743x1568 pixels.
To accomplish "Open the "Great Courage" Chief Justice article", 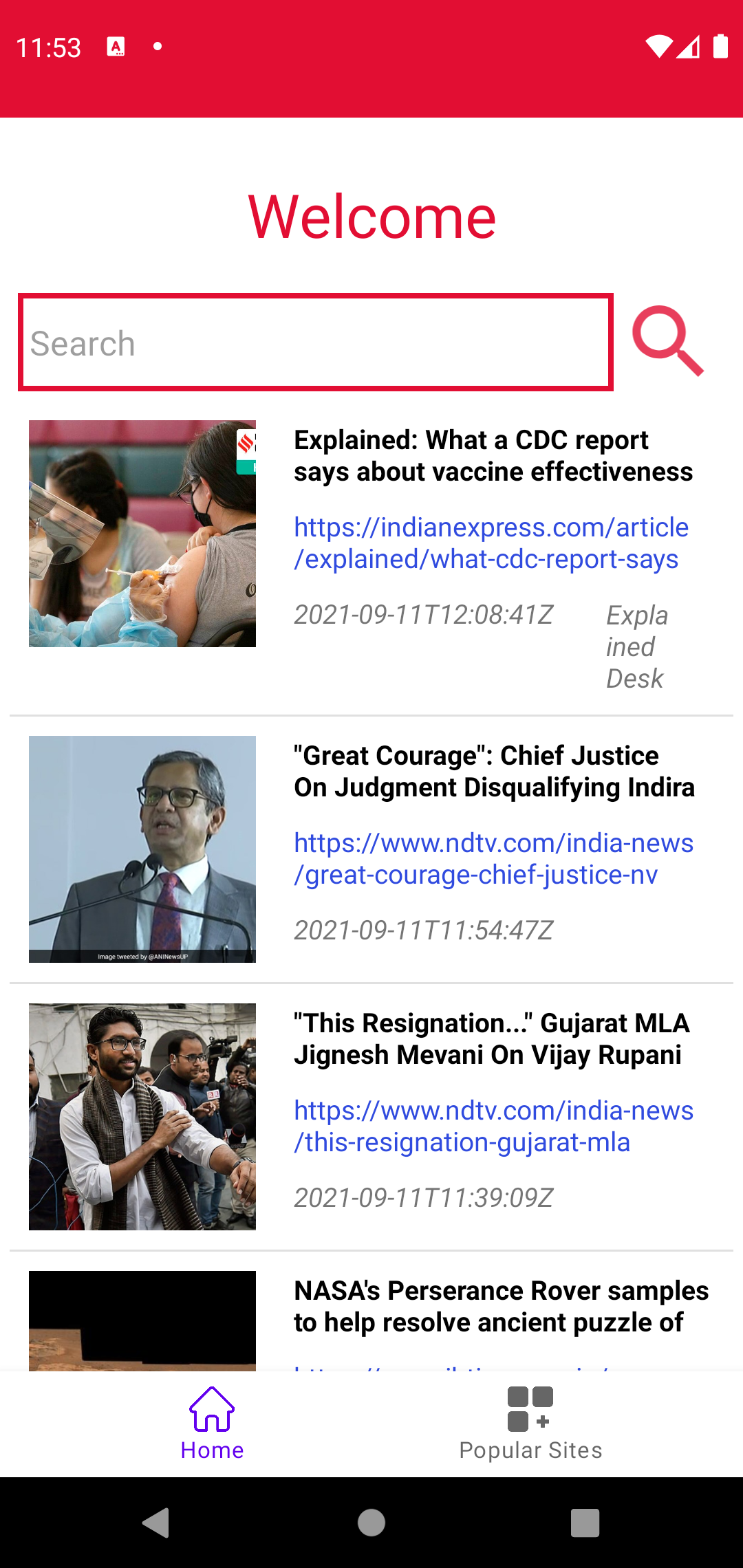I will [x=494, y=772].
